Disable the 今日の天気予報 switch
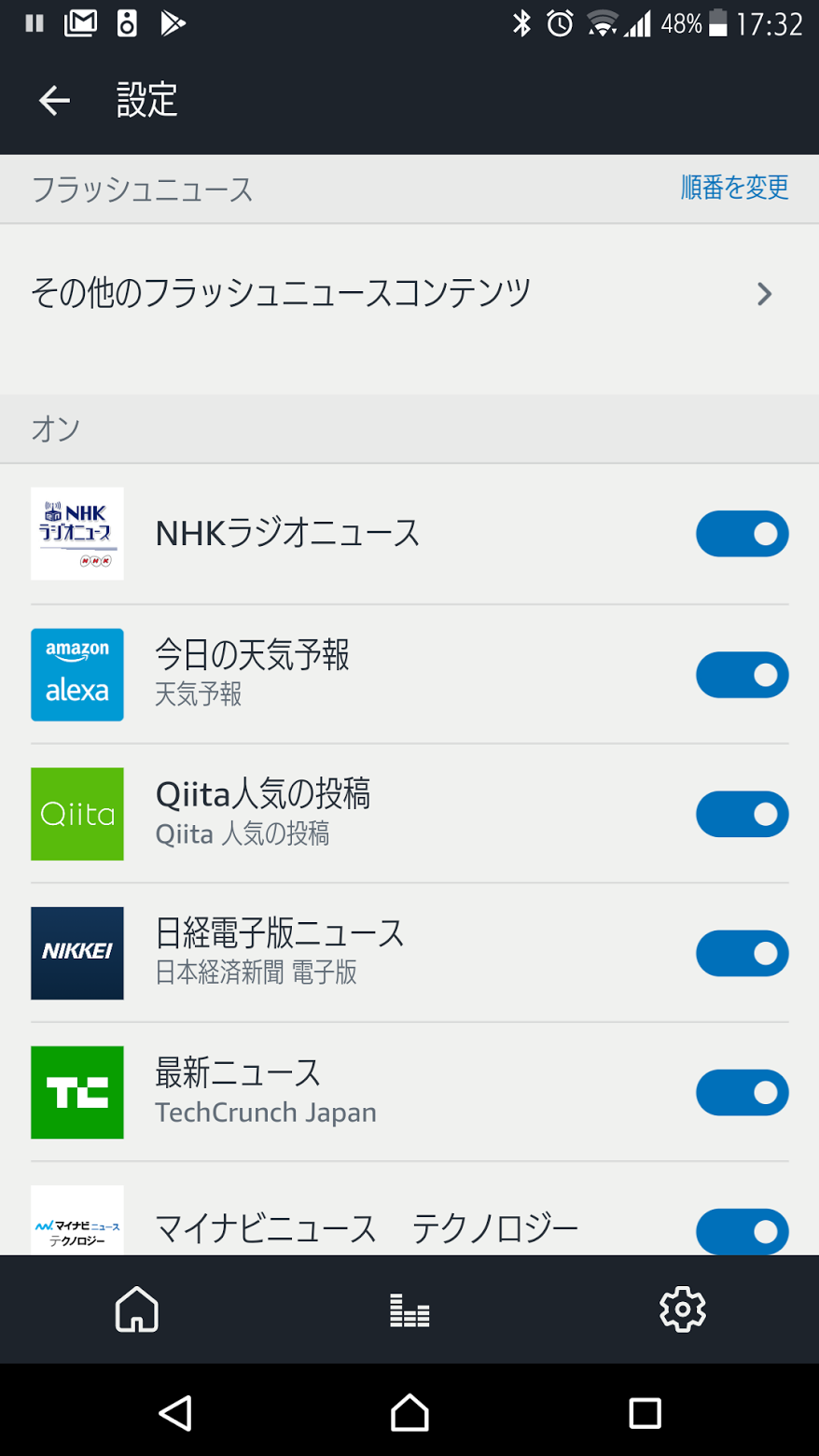The height and width of the screenshot is (1456, 819). [x=742, y=675]
